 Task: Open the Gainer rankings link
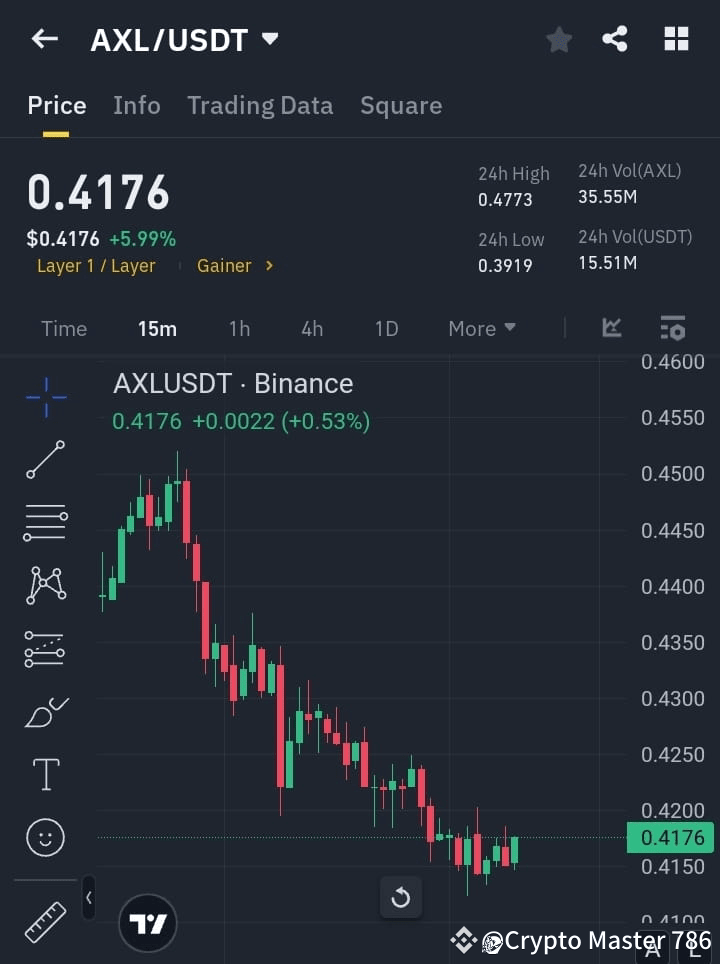[x=235, y=265]
